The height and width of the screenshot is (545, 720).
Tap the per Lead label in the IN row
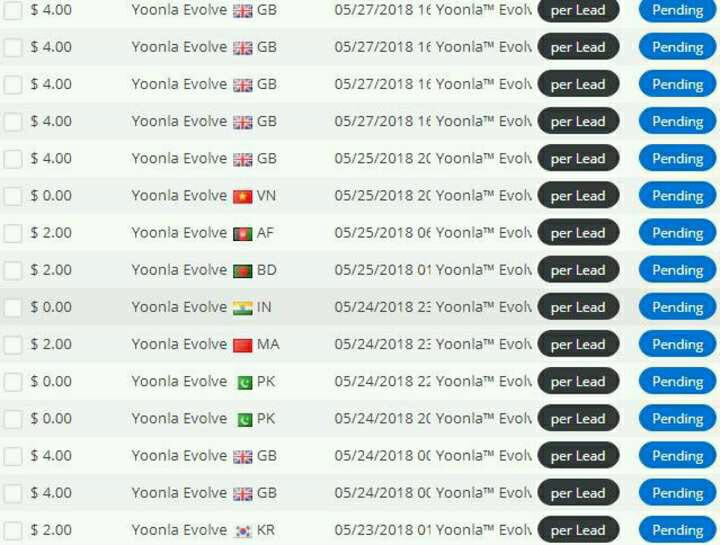pos(578,307)
